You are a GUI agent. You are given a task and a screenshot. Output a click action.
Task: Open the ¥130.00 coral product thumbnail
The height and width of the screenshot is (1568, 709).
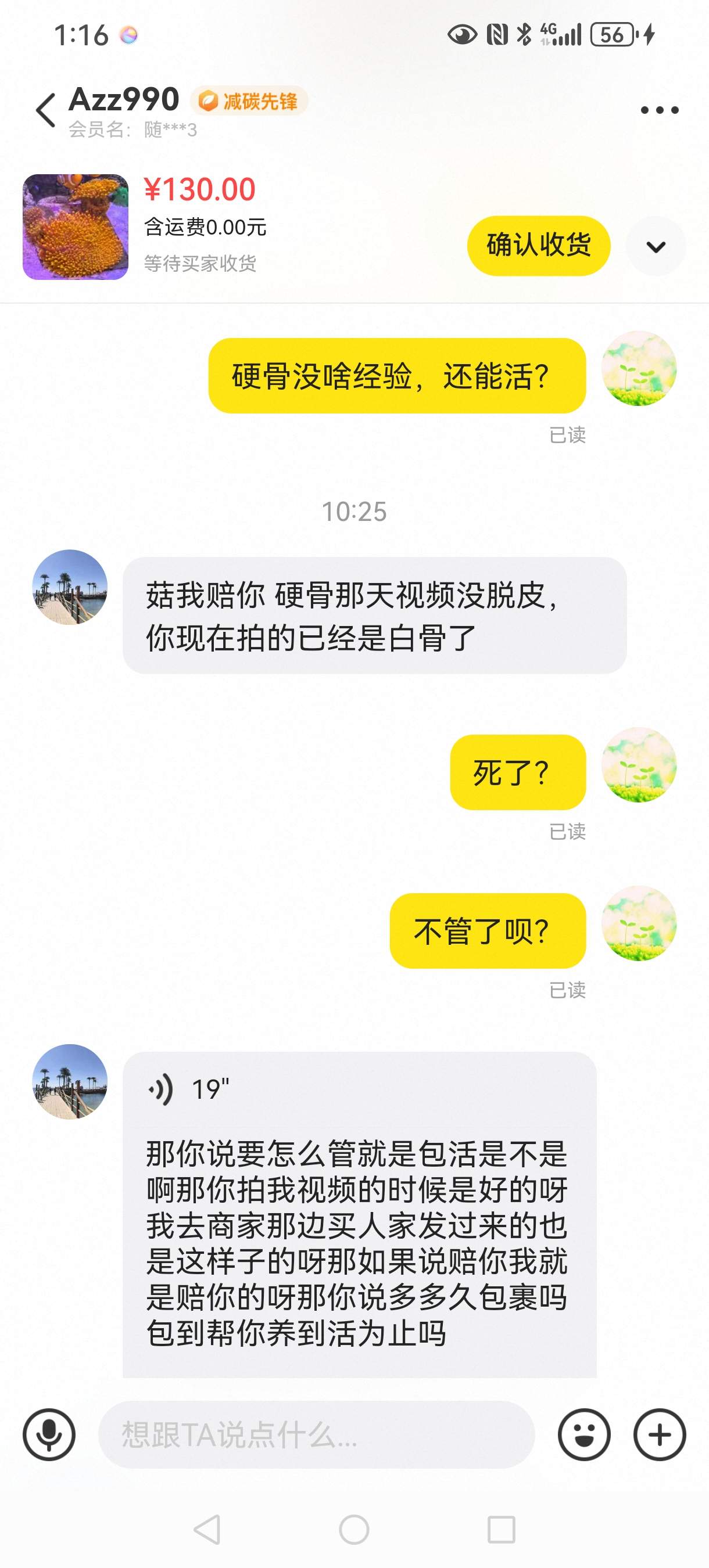pos(76,227)
